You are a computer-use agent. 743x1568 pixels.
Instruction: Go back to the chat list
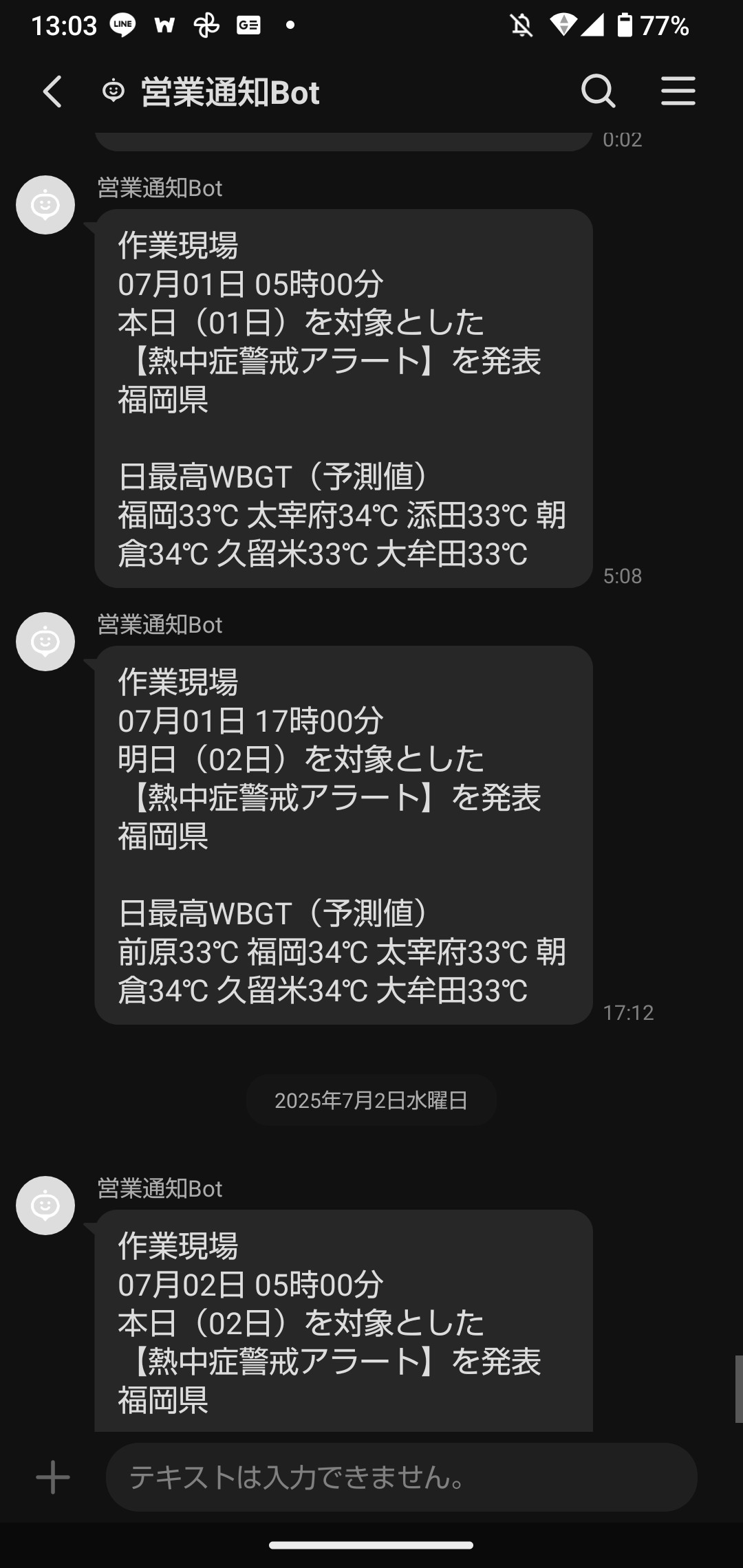tap(52, 91)
